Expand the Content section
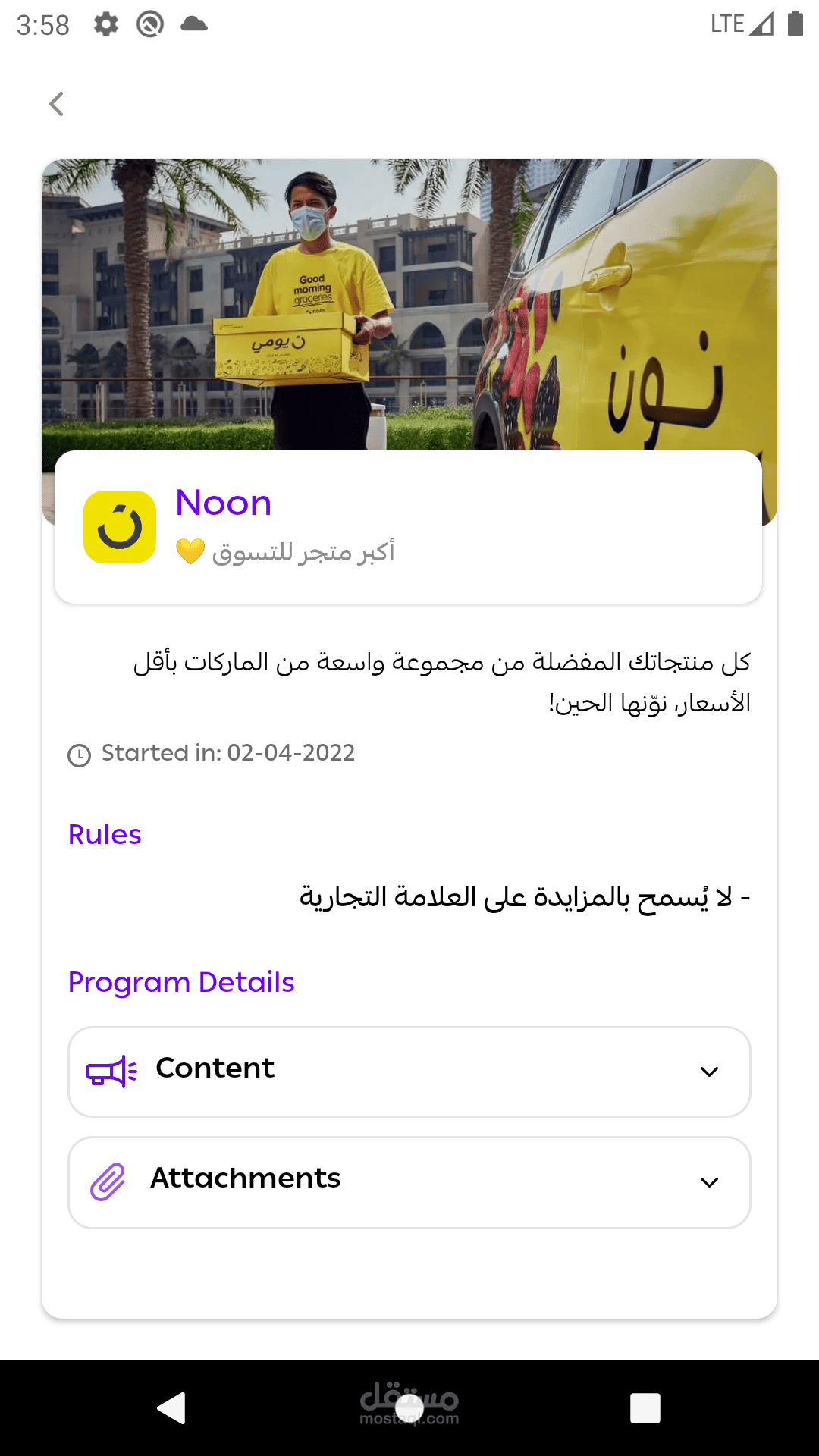This screenshot has height=1456, width=819. [409, 1072]
